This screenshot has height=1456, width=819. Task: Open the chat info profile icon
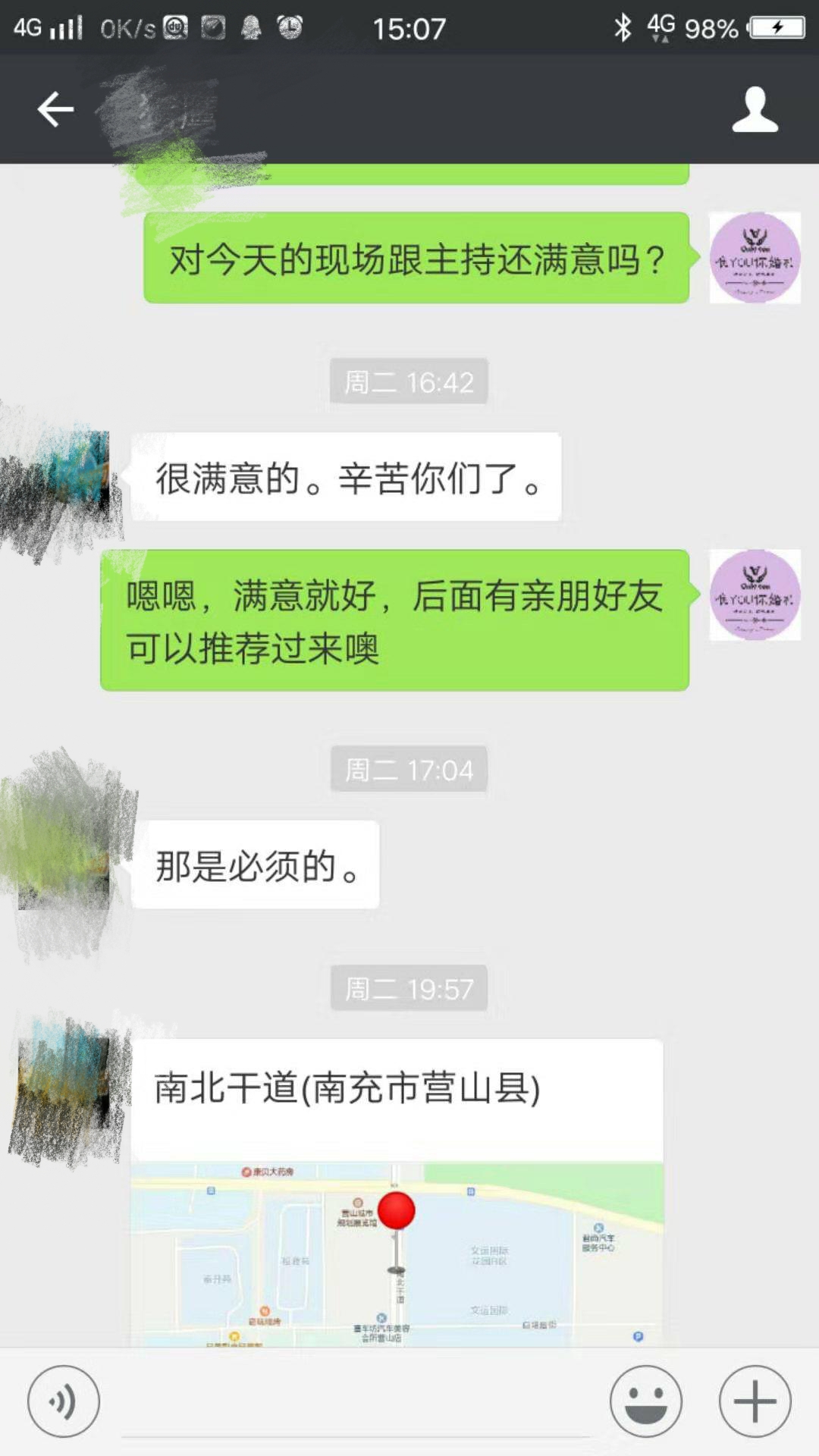[x=755, y=110]
